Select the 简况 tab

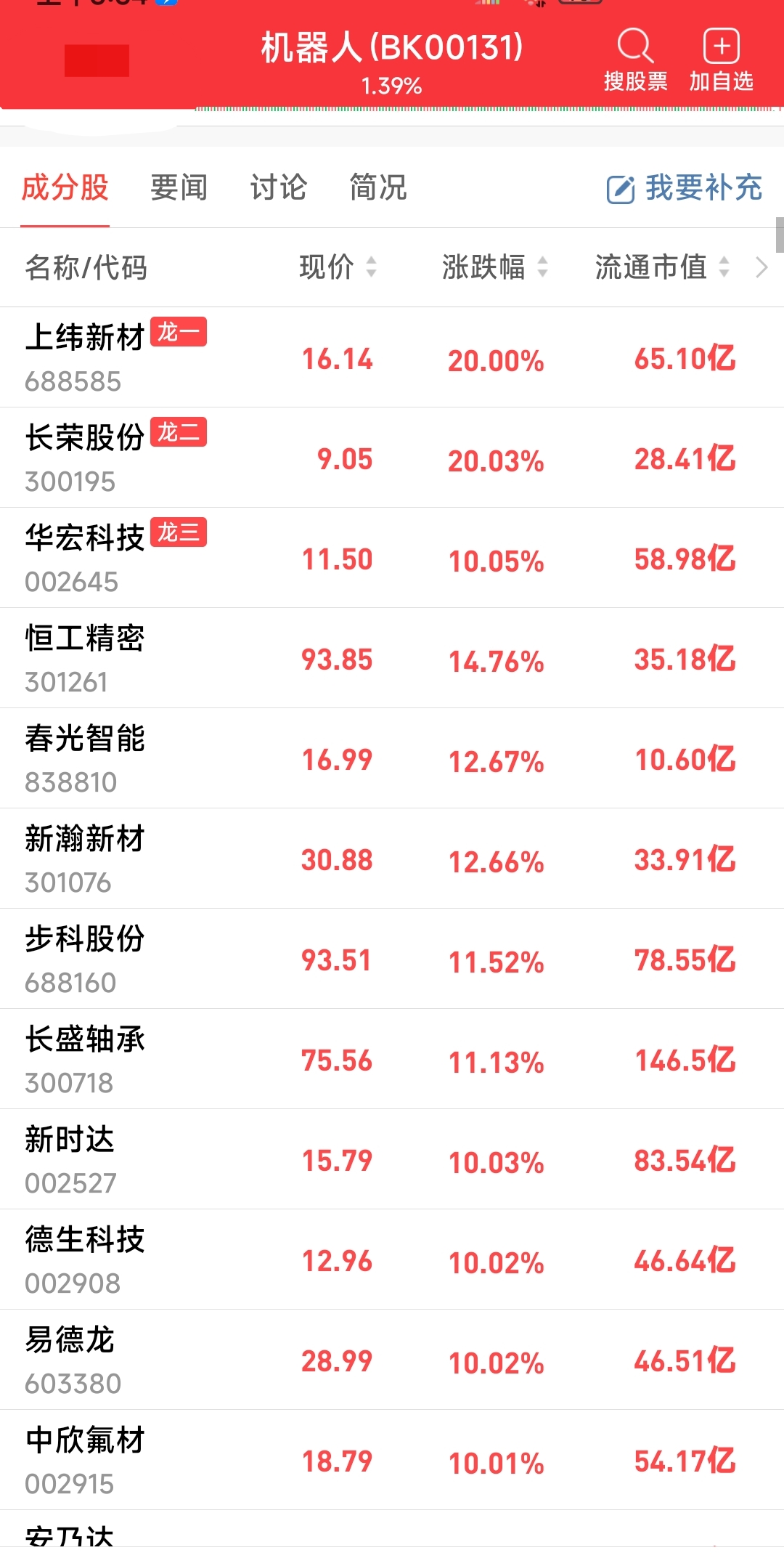377,187
